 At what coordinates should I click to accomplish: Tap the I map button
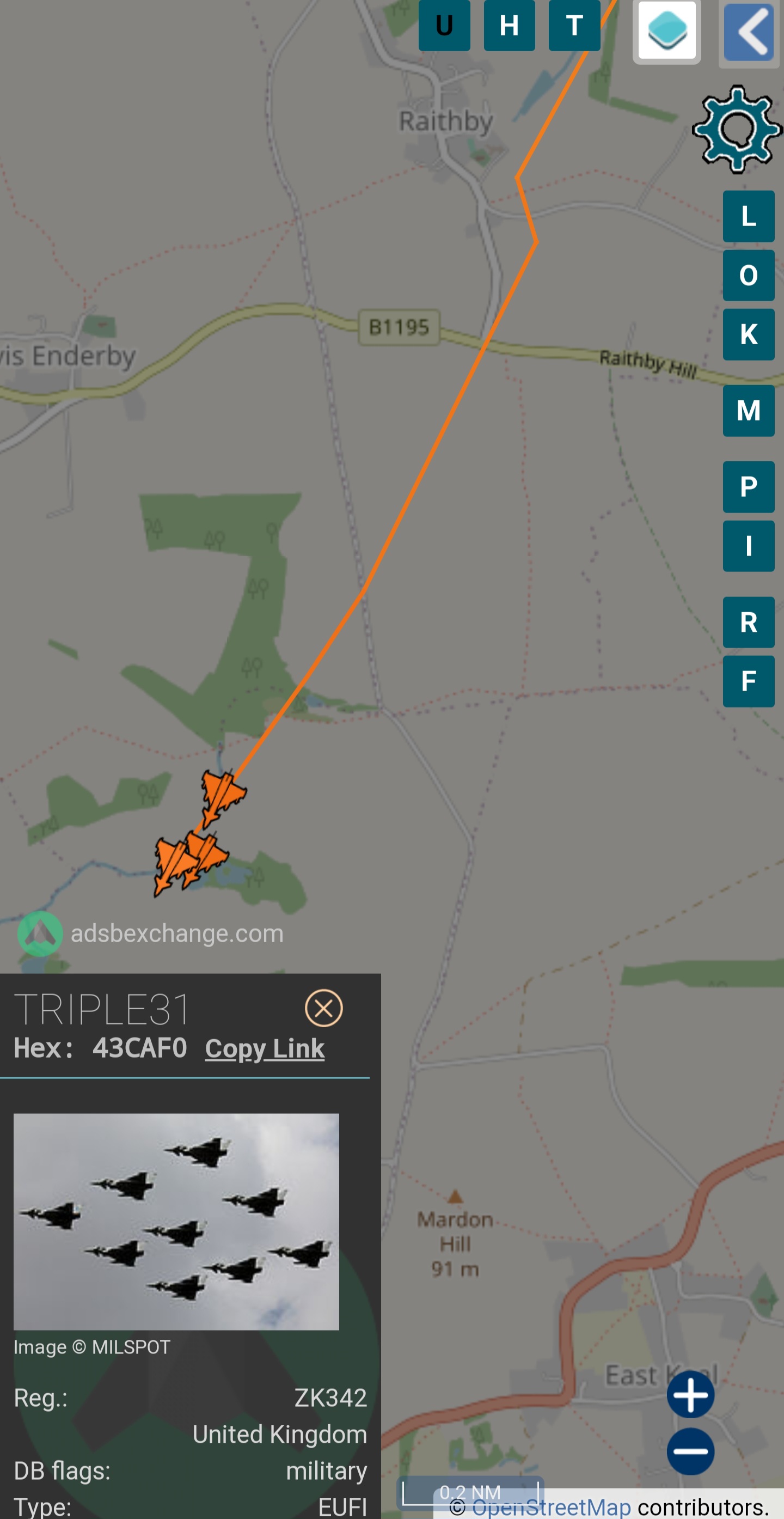(749, 546)
